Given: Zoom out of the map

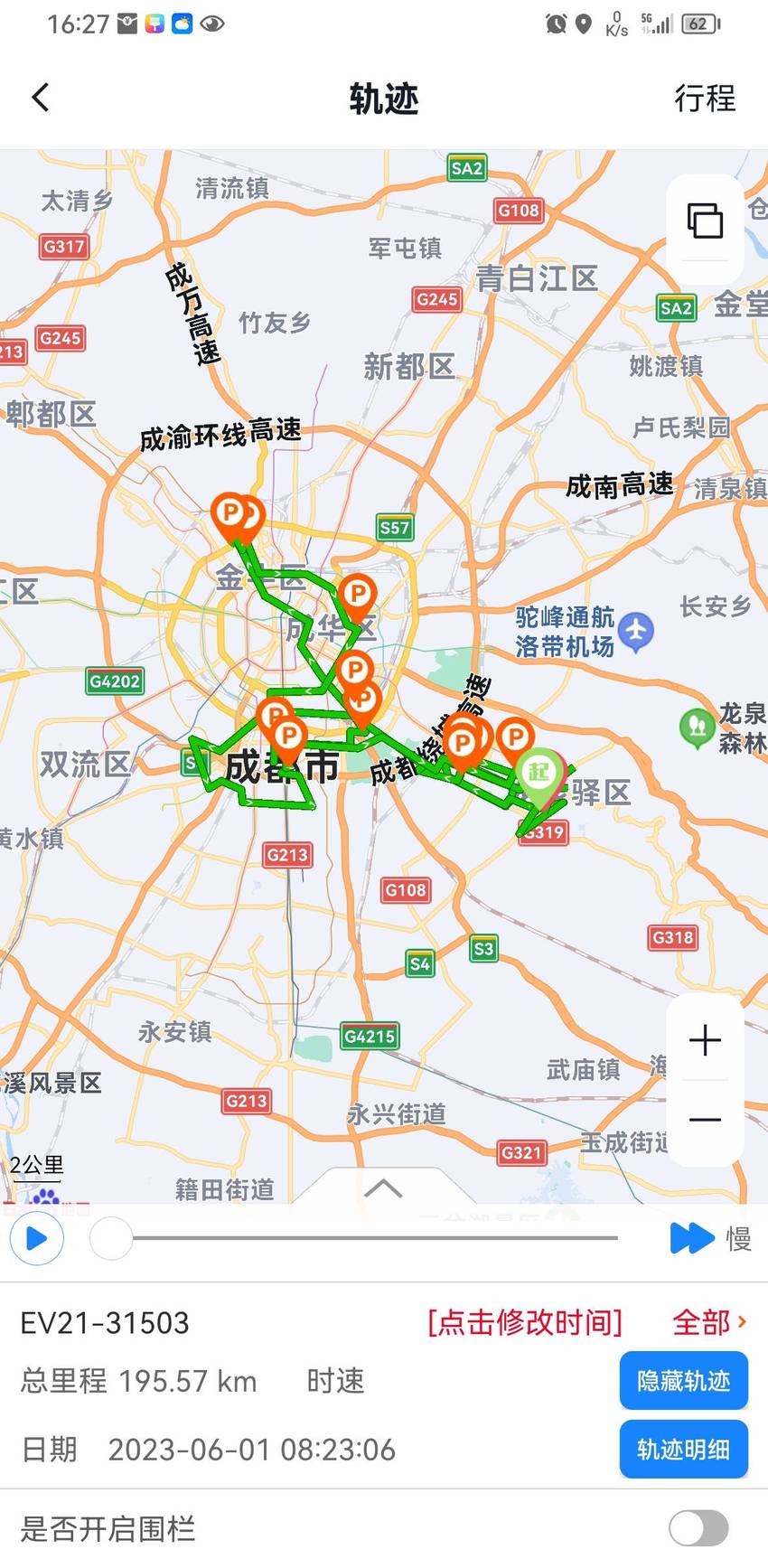Looking at the screenshot, I should coord(705,1120).
